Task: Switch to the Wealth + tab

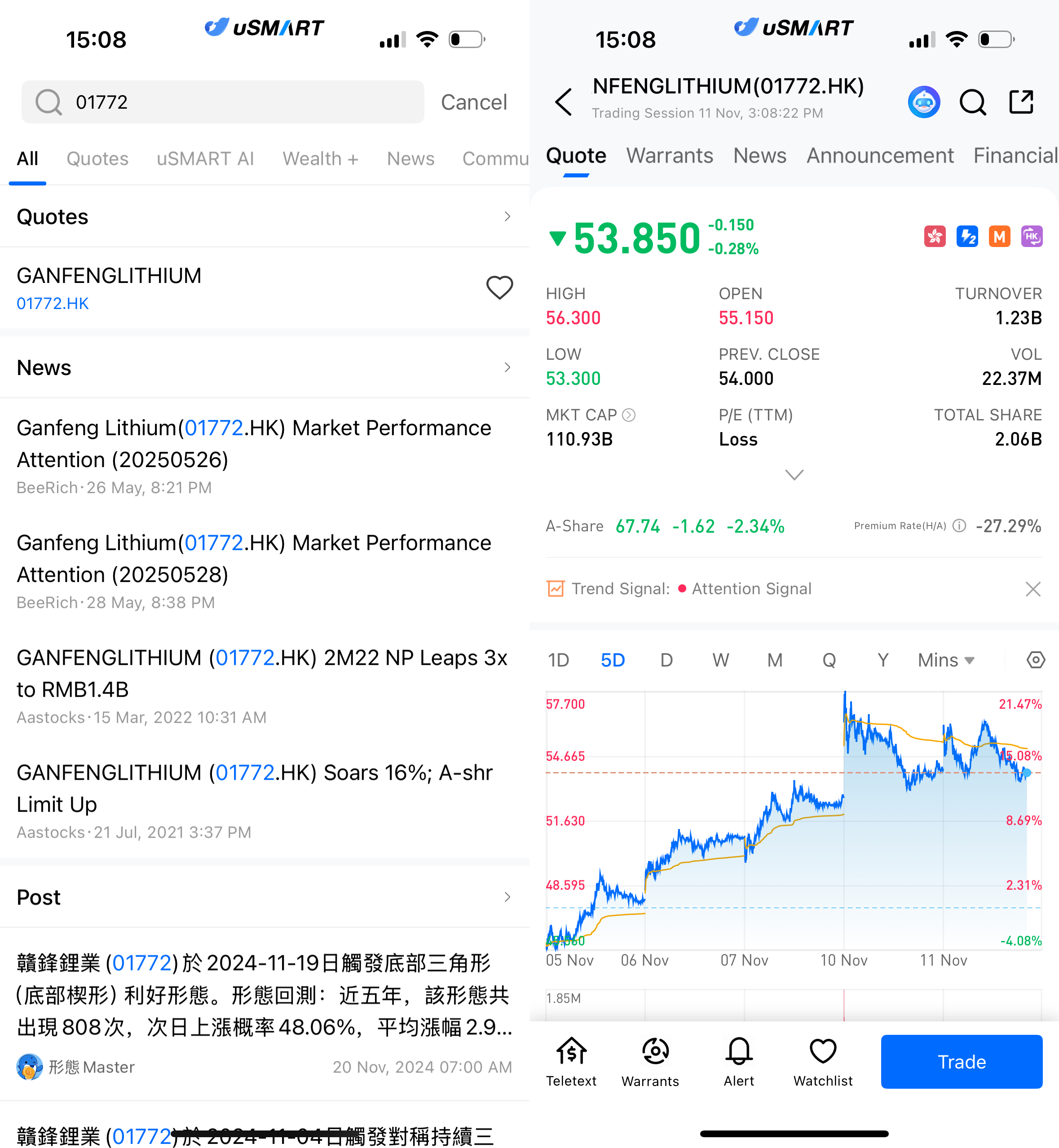Action: click(320, 159)
